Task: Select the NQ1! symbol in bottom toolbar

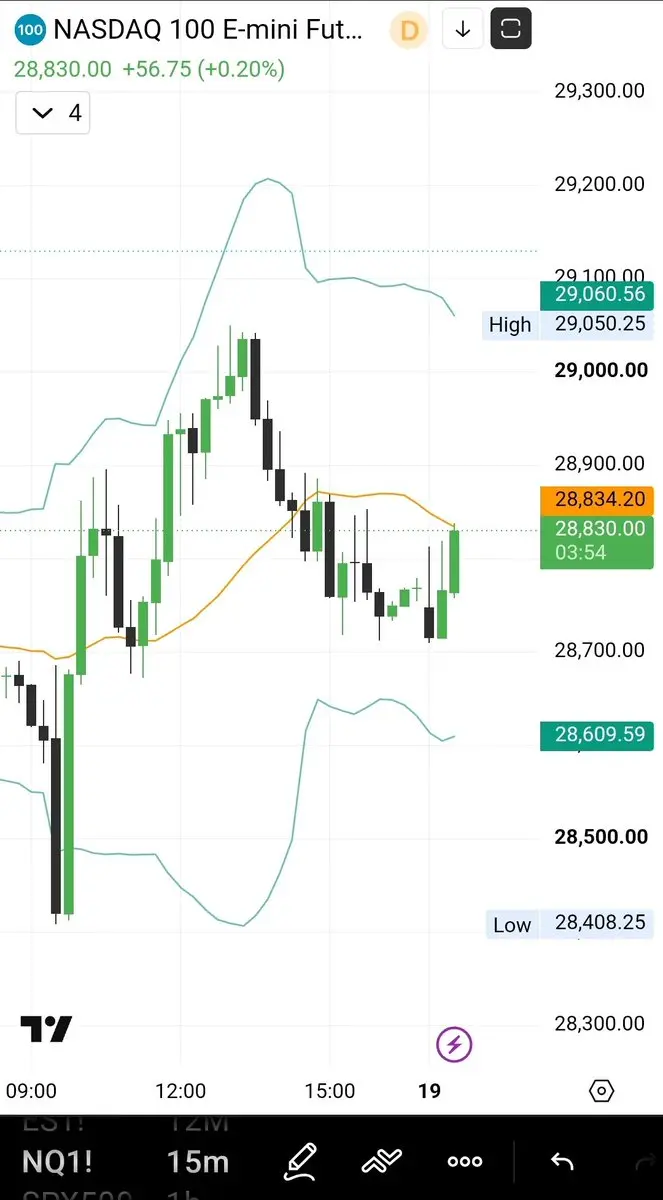Action: pyautogui.click(x=58, y=1162)
